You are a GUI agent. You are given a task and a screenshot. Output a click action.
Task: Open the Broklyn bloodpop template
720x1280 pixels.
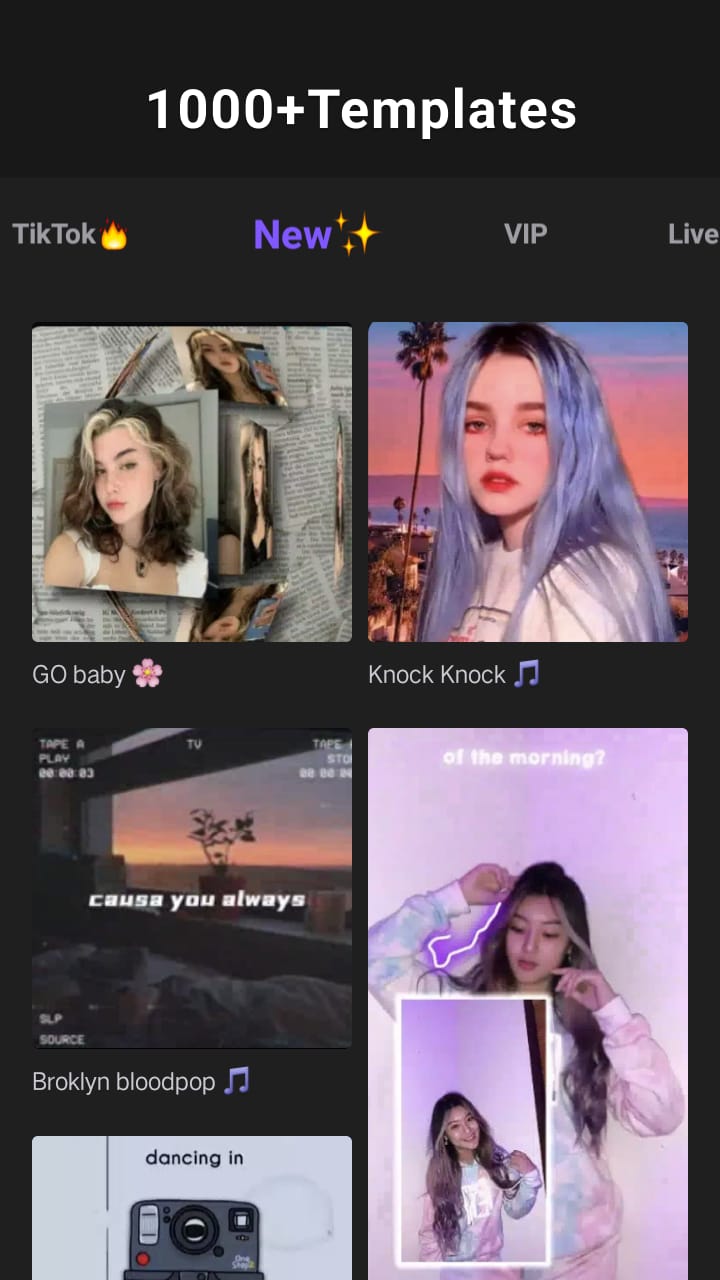click(192, 888)
